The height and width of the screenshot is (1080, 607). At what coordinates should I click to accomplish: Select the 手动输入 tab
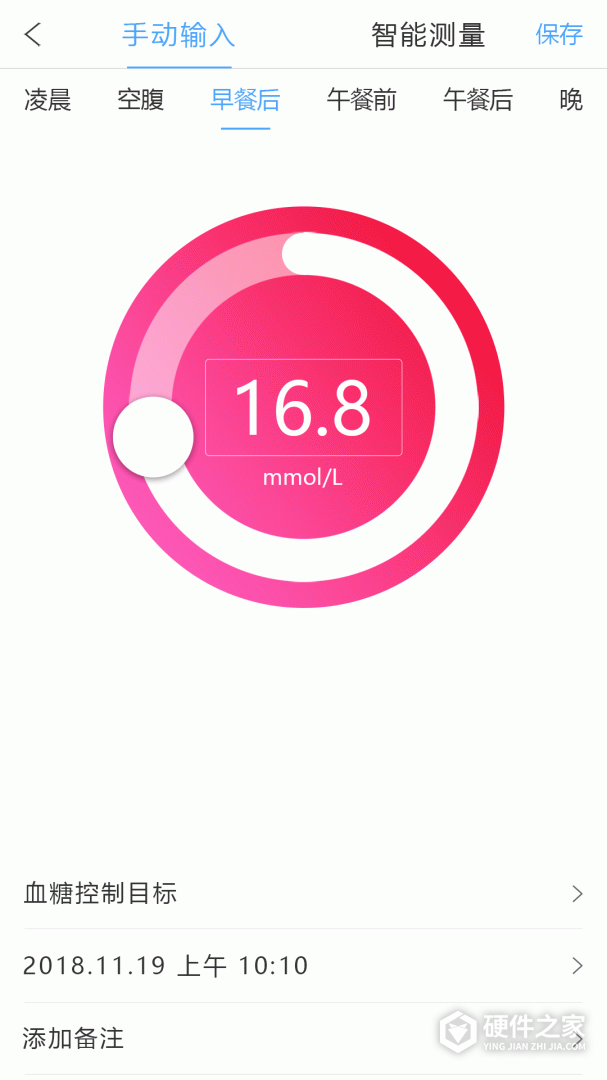pyautogui.click(x=178, y=35)
